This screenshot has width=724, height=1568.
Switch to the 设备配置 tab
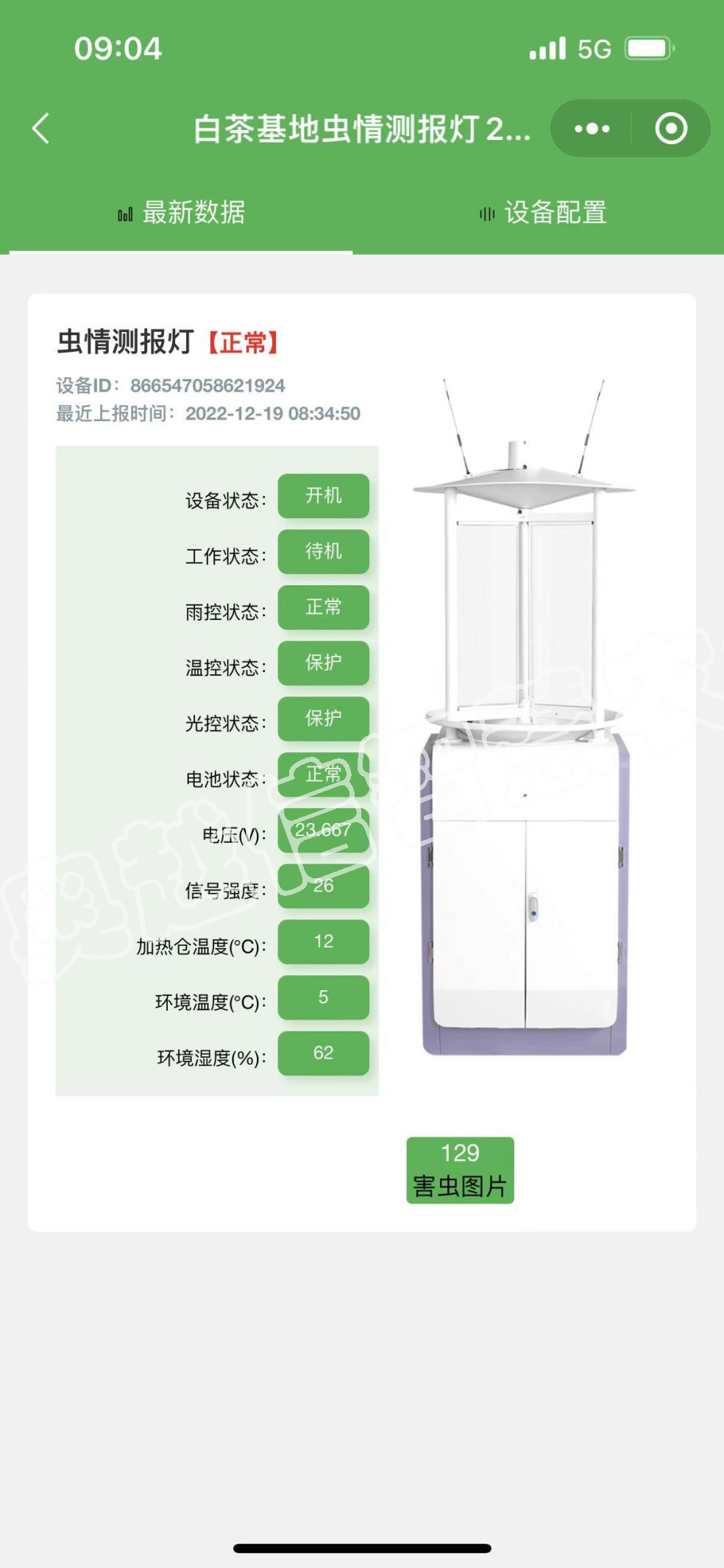pos(543,213)
